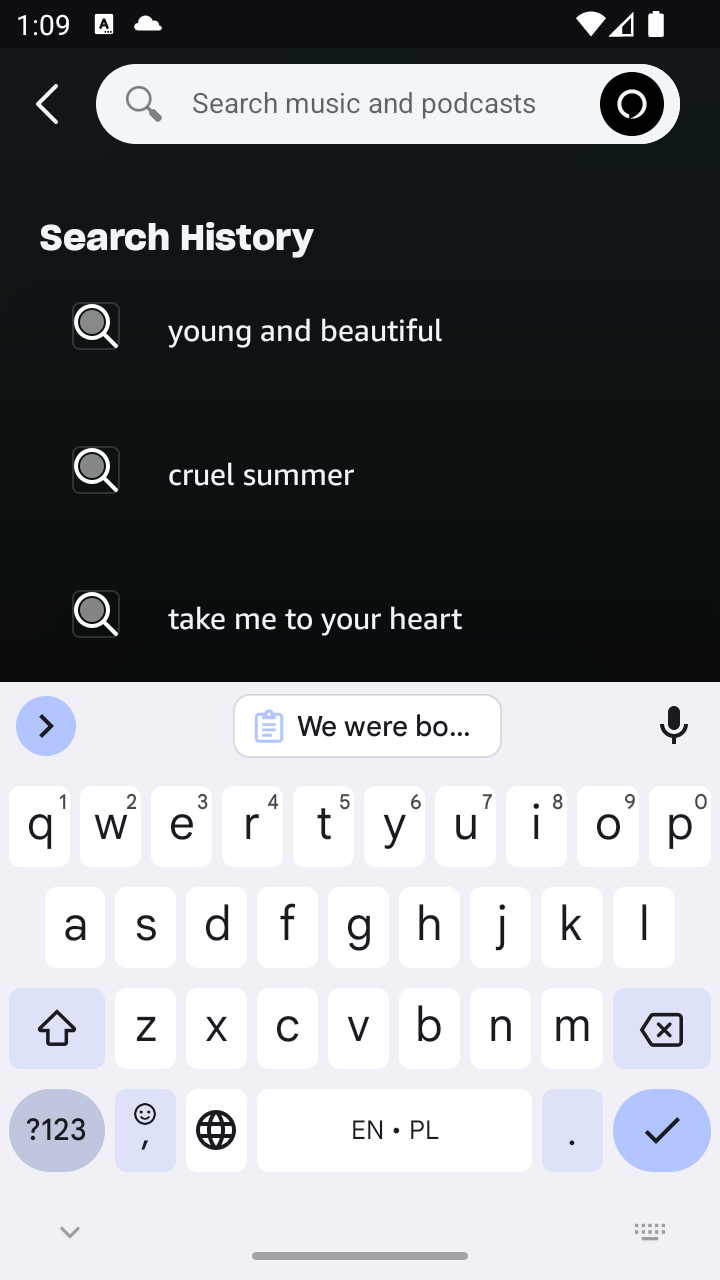
Task: Confirm search with the checkmark key
Action: 662,1130
